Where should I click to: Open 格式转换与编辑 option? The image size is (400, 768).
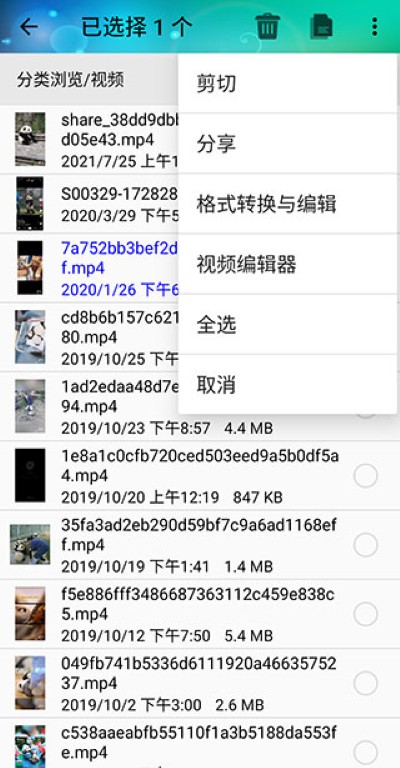pyautogui.click(x=287, y=204)
